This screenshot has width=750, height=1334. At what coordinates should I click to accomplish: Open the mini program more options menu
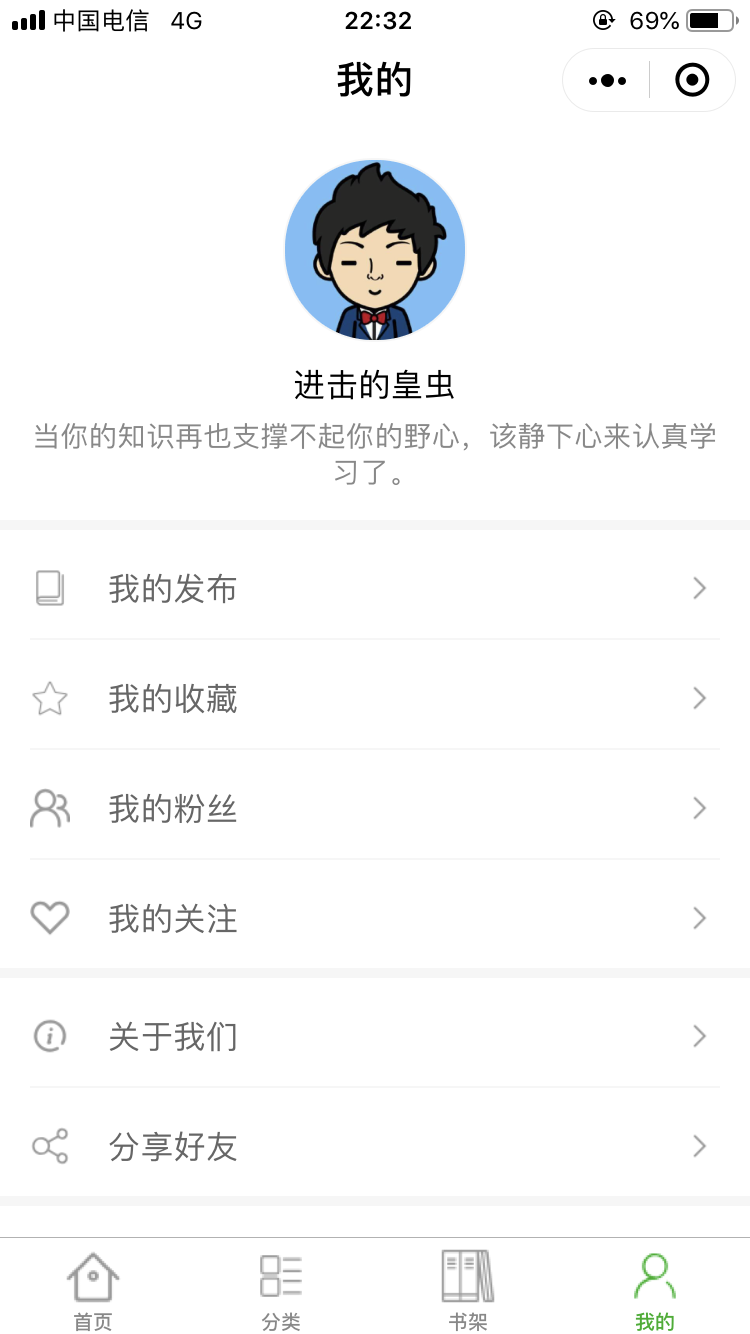pos(607,80)
